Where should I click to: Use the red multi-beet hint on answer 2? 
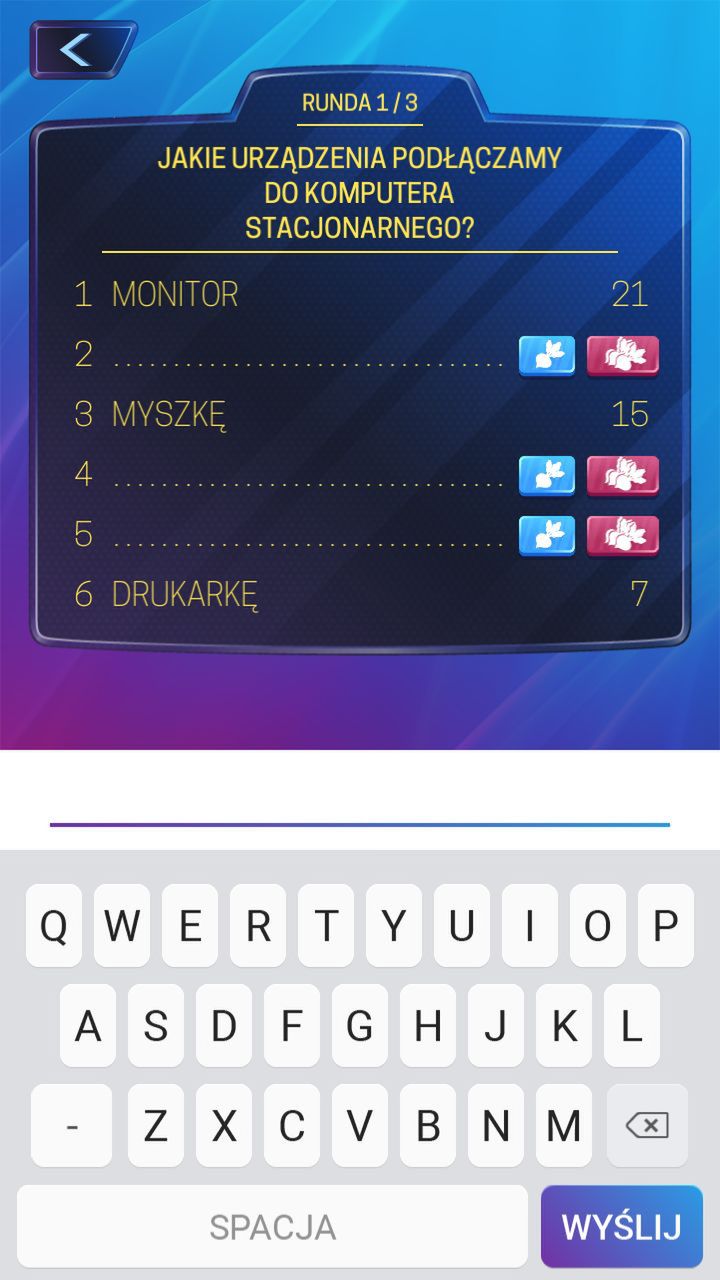pos(623,356)
